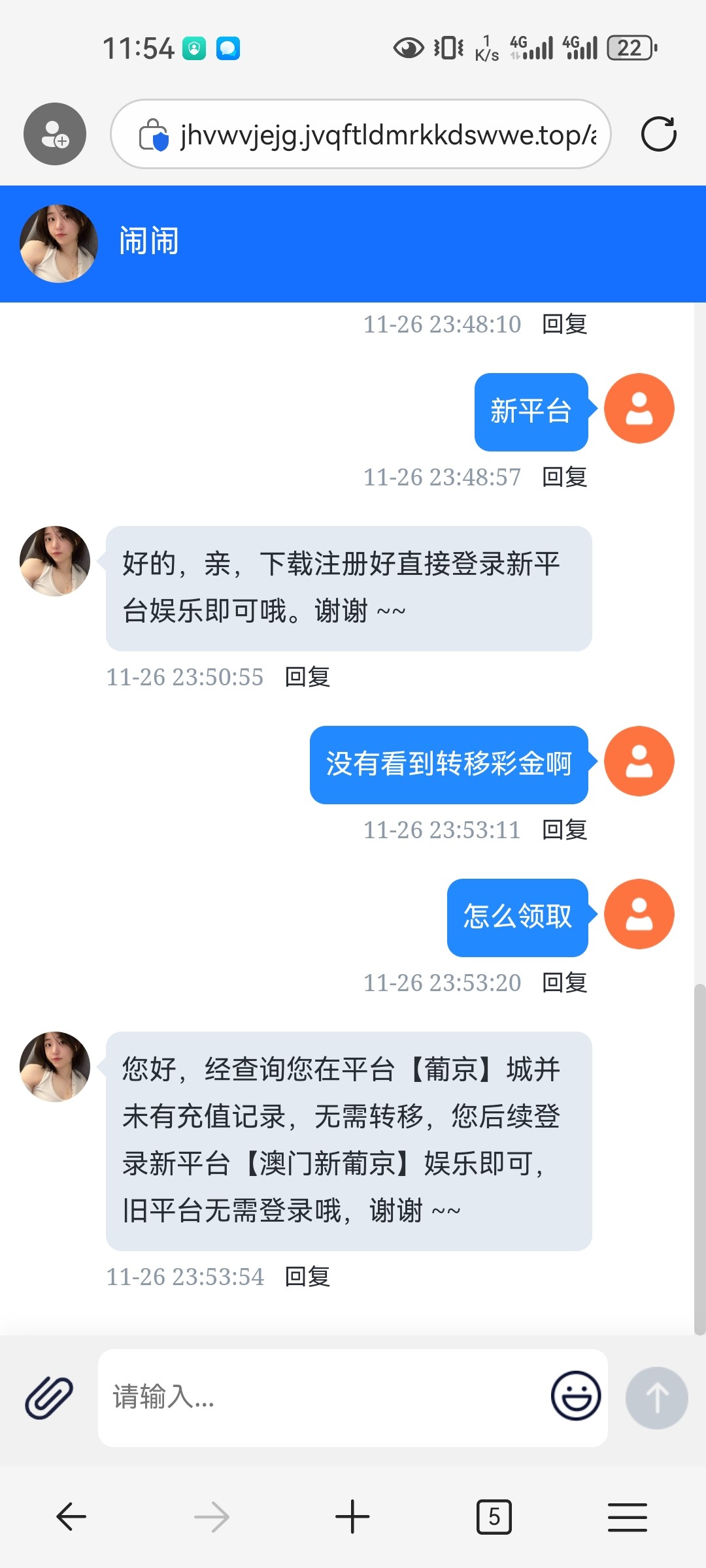This screenshot has height=1568, width=706.
Task: Tap 回复 under the 新平台 message
Action: pos(565,478)
